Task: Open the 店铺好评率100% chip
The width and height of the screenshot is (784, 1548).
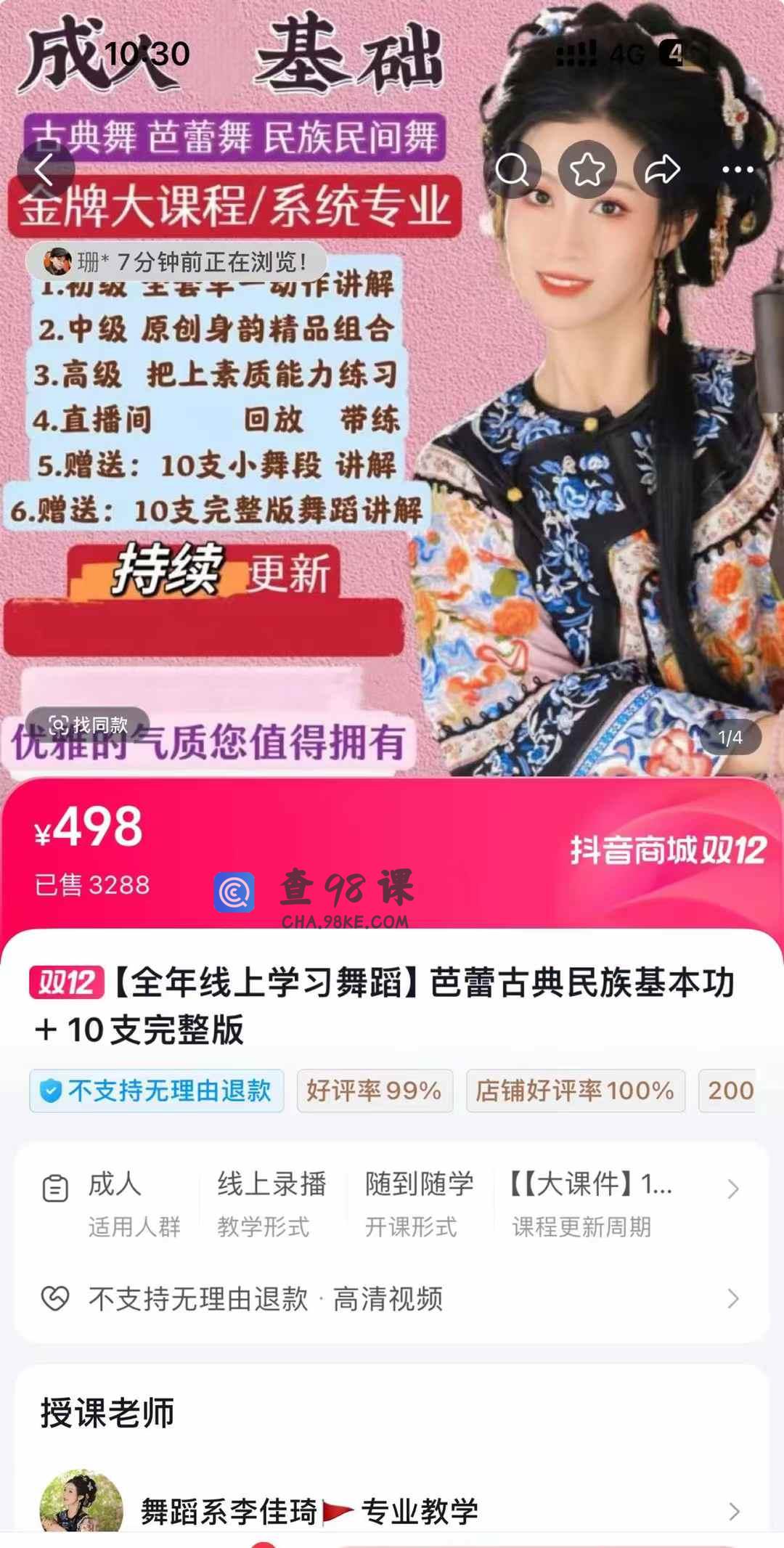Action: tap(575, 1091)
